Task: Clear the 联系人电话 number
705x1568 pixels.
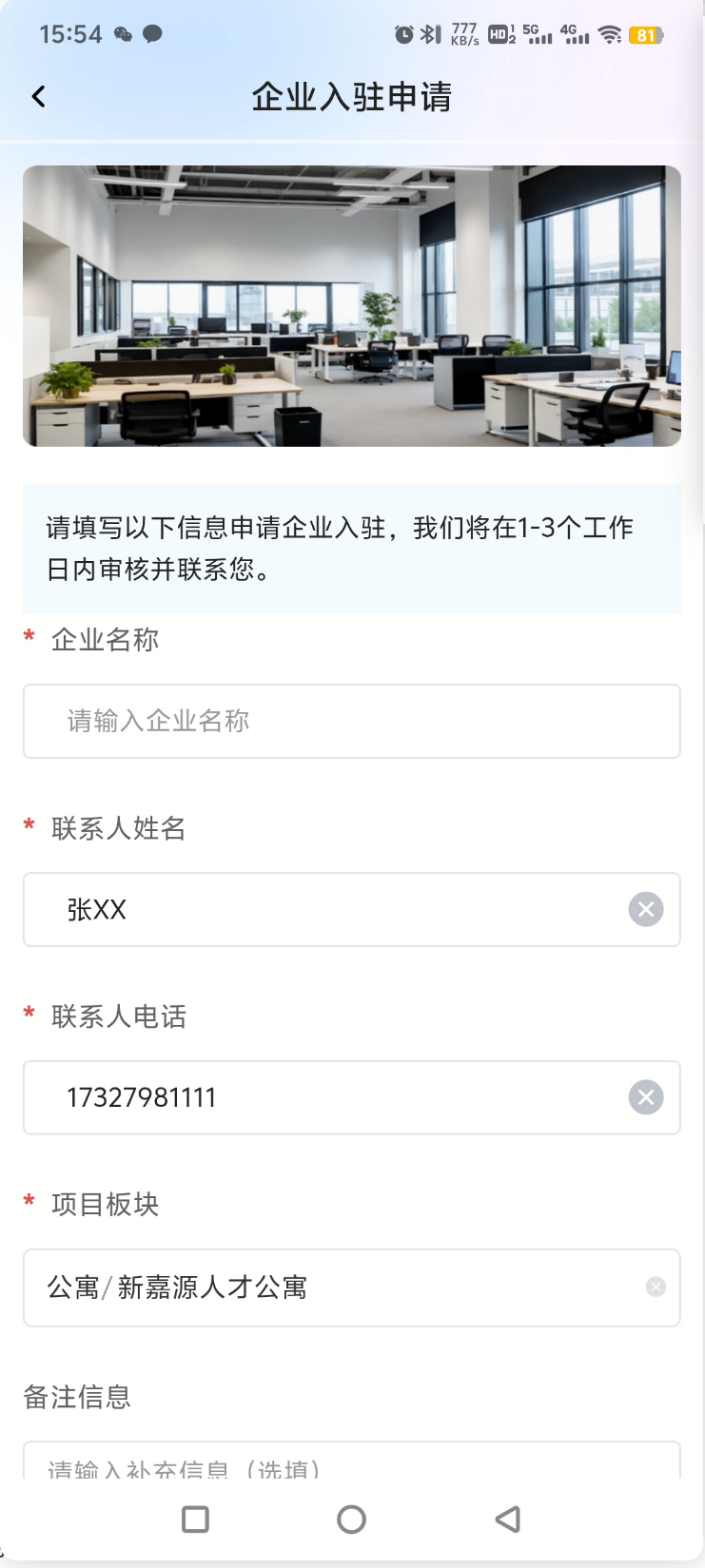Action: point(646,1097)
